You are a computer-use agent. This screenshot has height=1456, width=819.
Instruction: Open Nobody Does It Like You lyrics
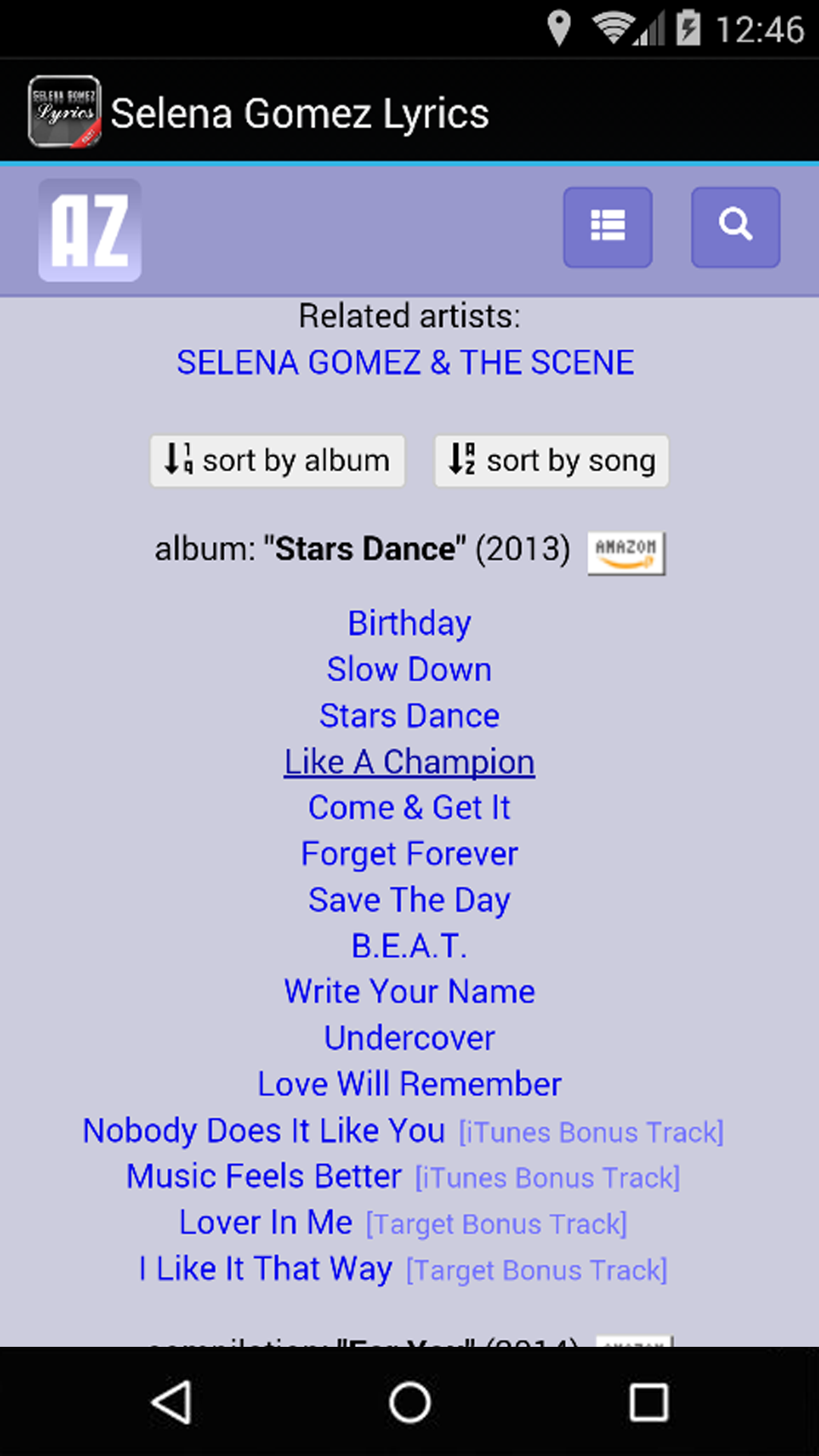coord(264,1131)
